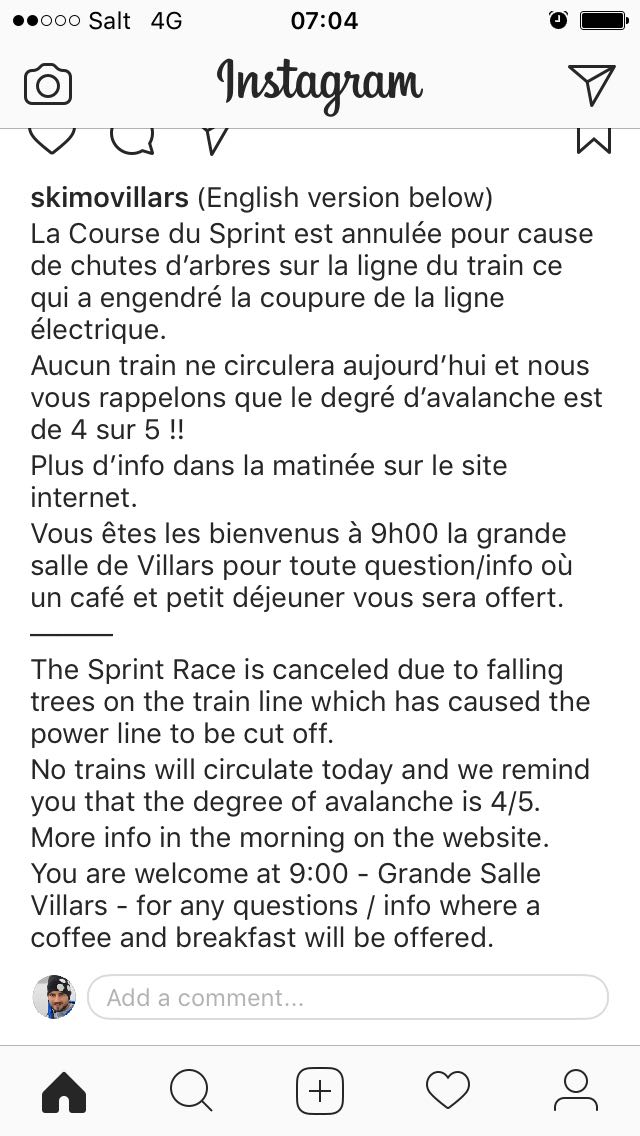Tap the Add a comment field

(x=347, y=997)
